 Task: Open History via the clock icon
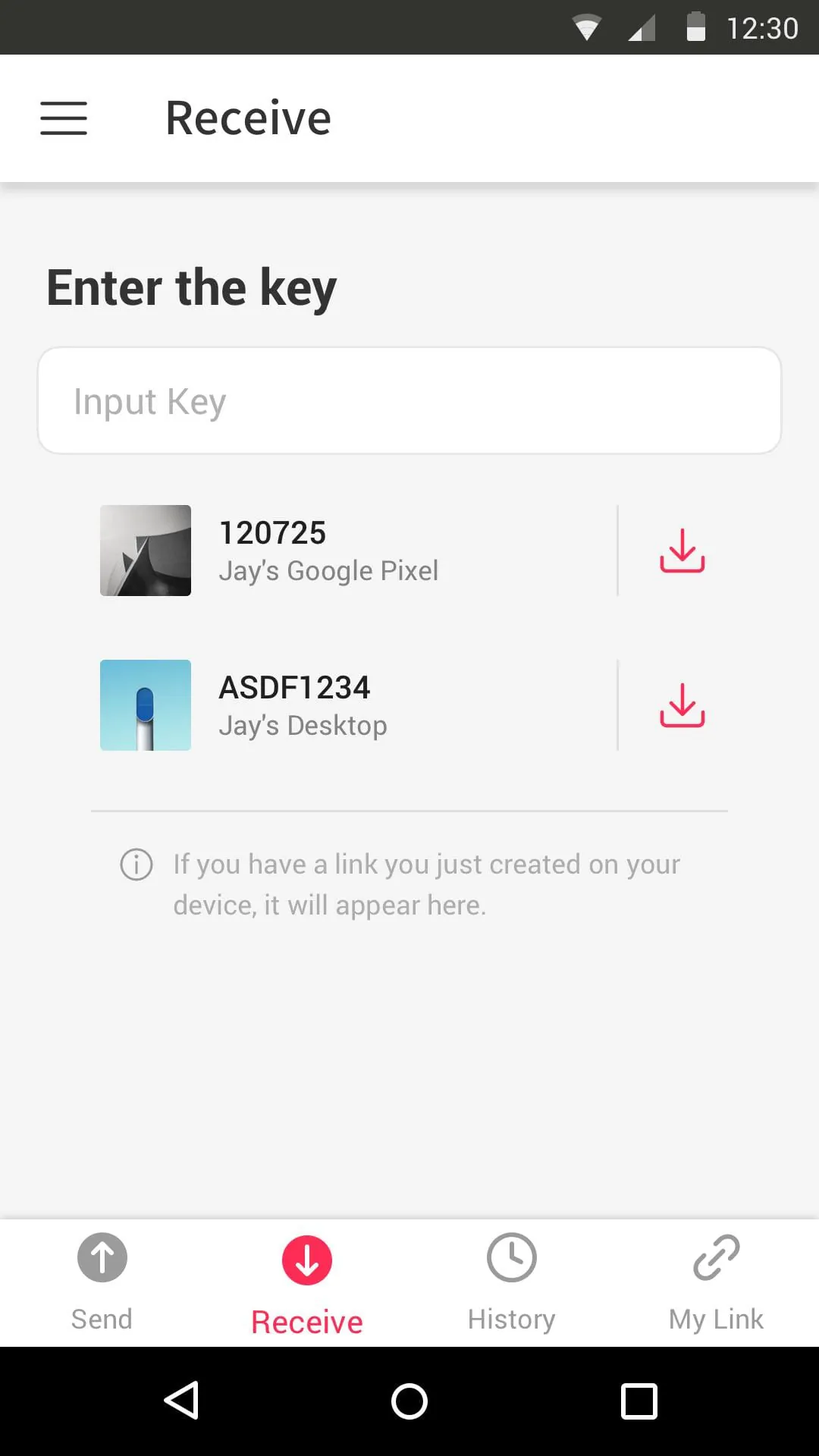(x=511, y=1257)
